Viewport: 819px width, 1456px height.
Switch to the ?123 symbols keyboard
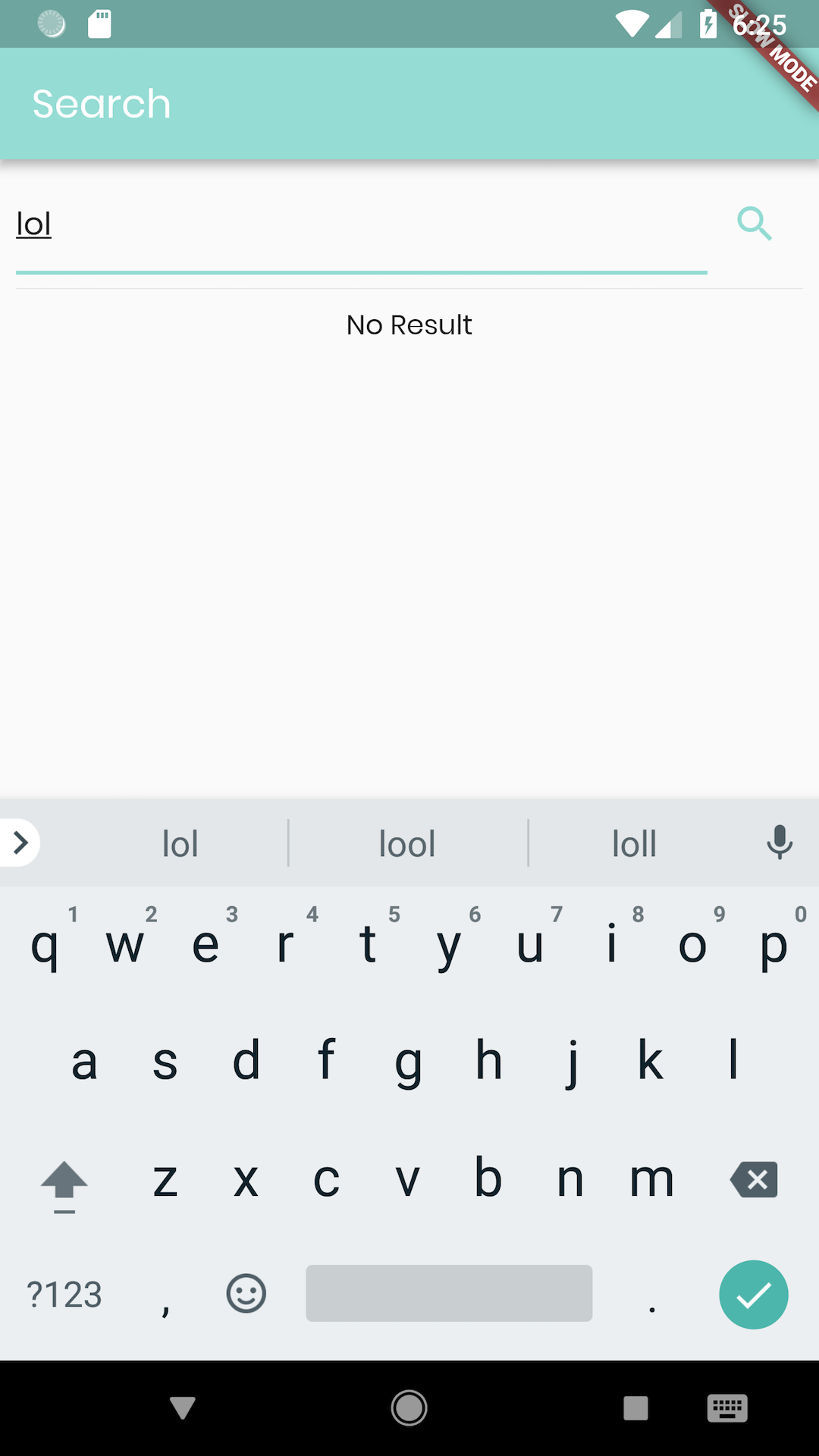tap(64, 1294)
